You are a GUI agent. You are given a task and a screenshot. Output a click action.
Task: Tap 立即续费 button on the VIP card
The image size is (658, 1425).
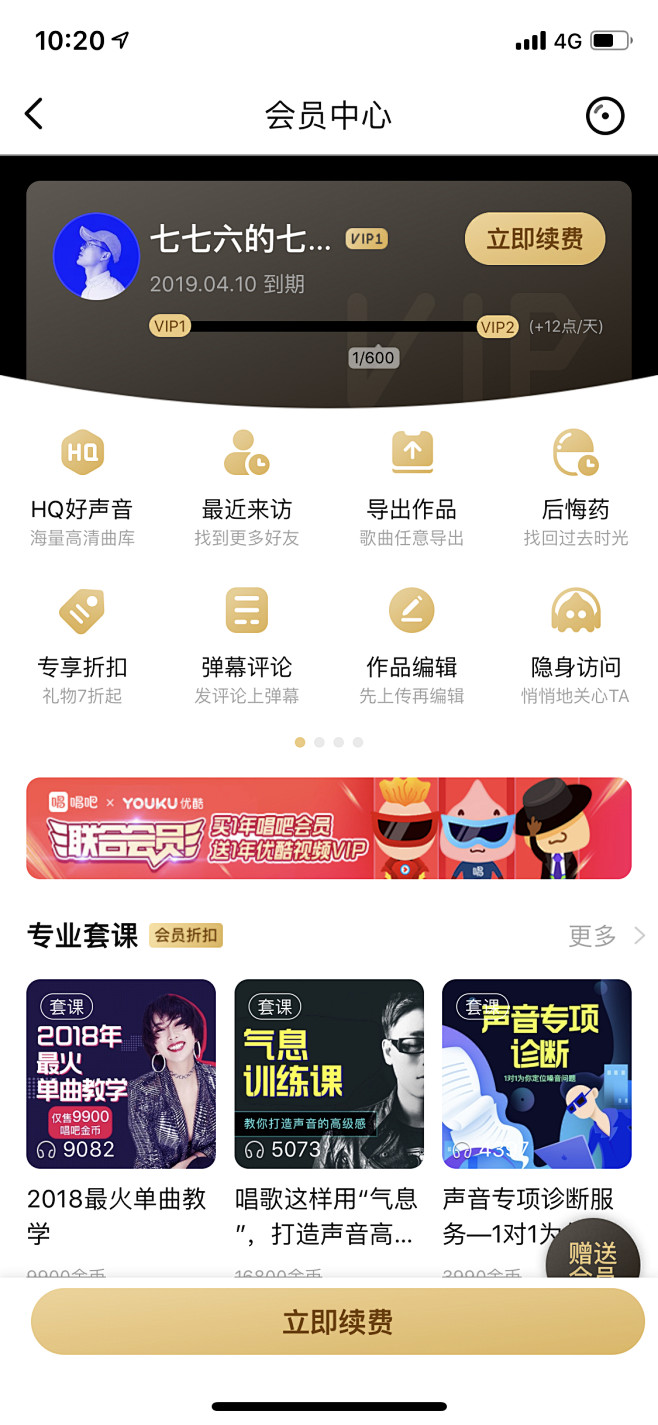coord(535,239)
